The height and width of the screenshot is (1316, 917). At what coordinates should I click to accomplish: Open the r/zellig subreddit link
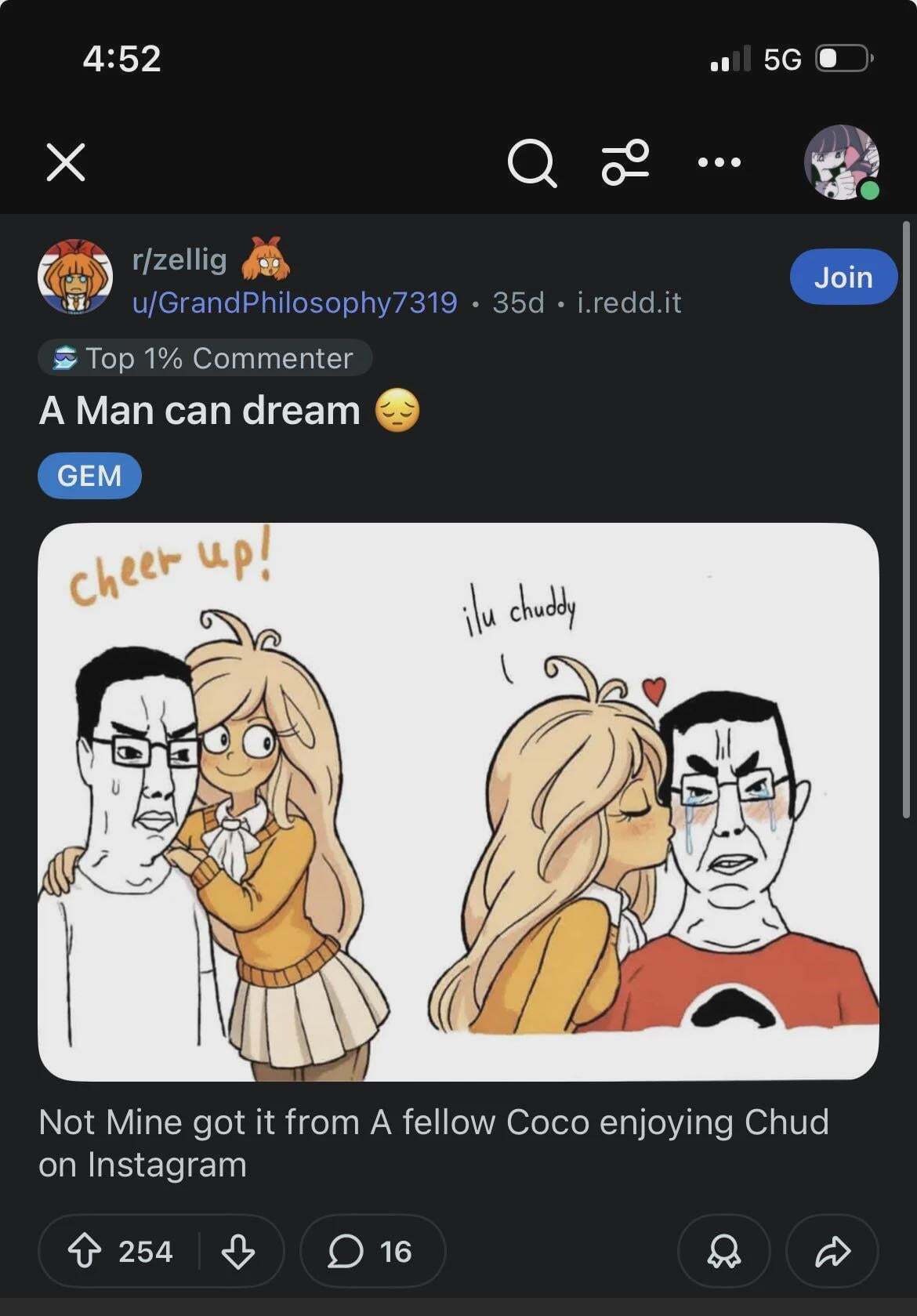point(179,259)
